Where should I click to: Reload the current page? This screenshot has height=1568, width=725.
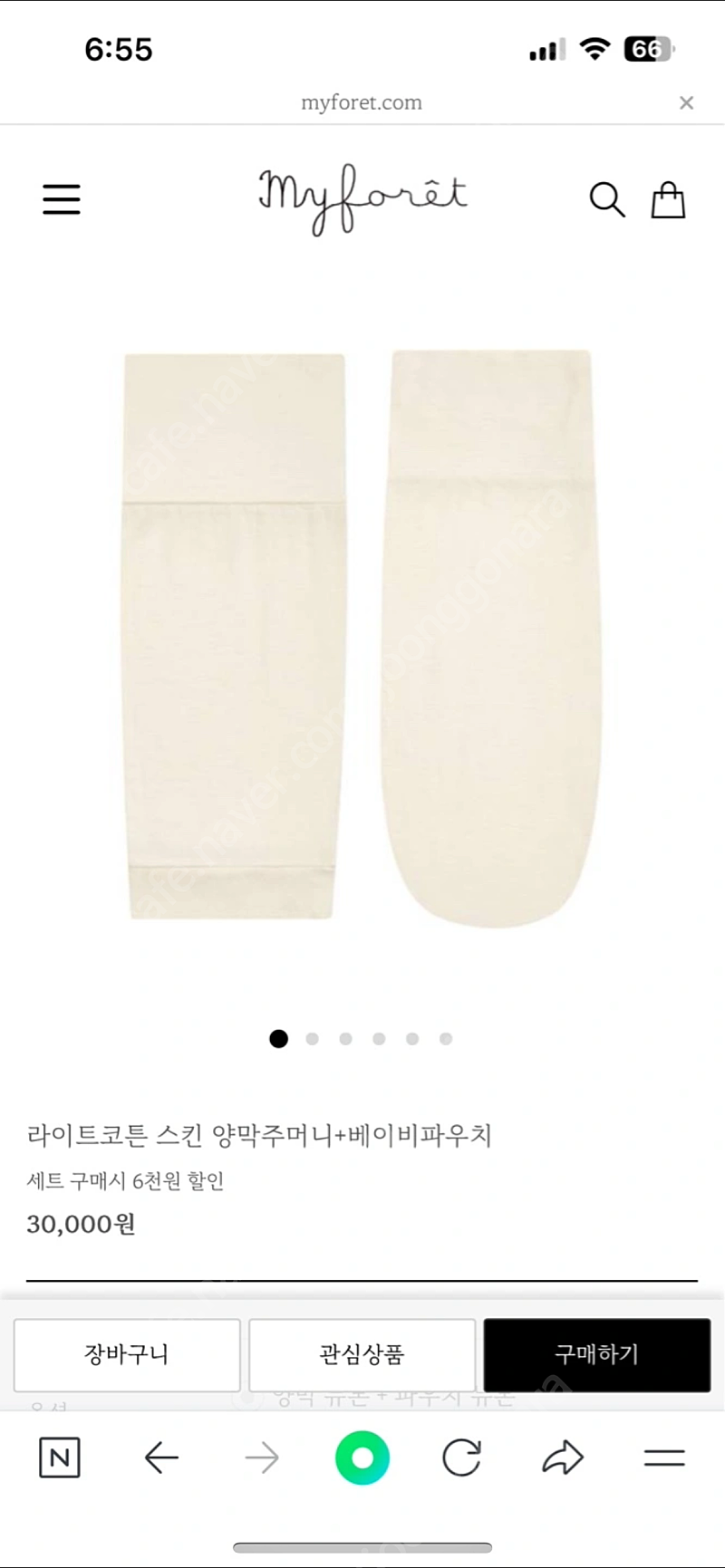(461, 1458)
